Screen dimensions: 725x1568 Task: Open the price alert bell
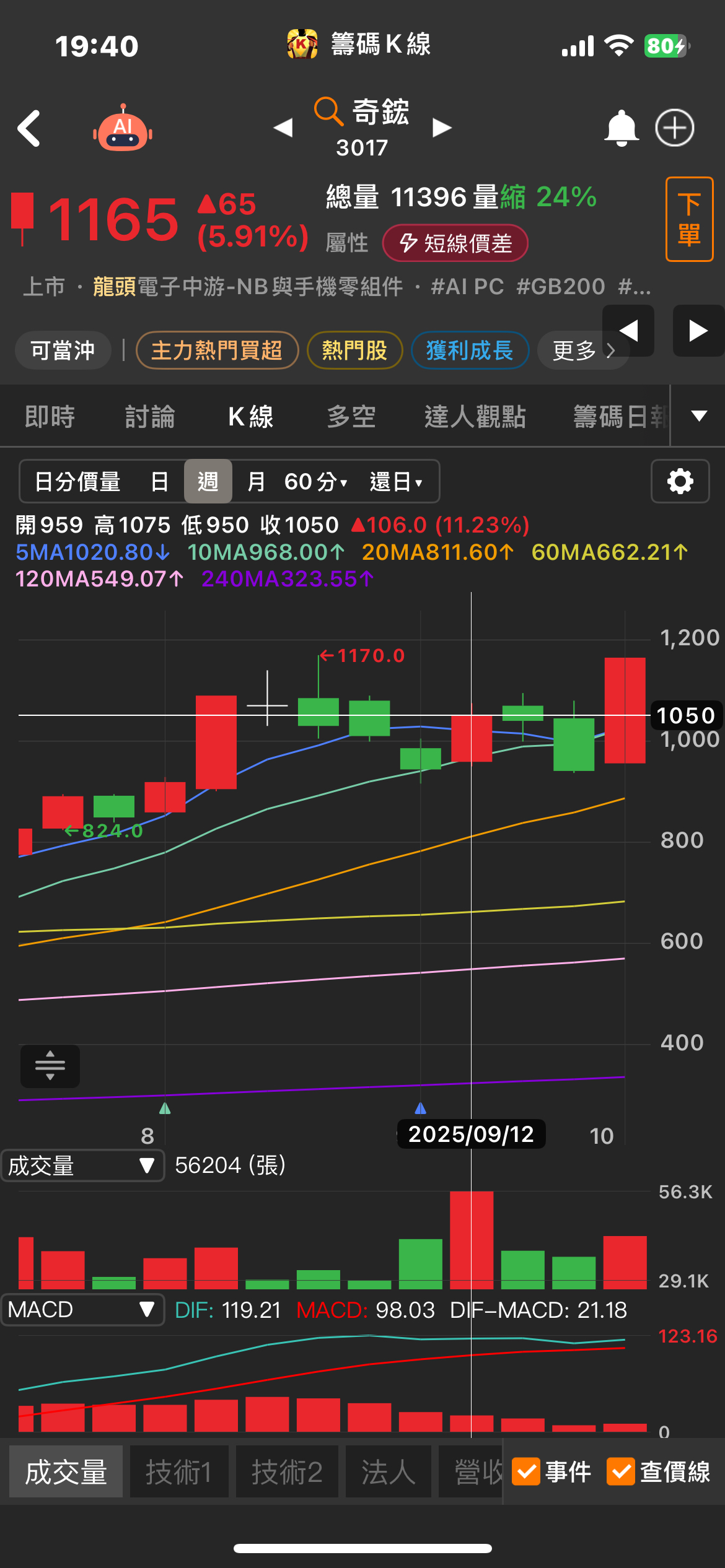621,128
